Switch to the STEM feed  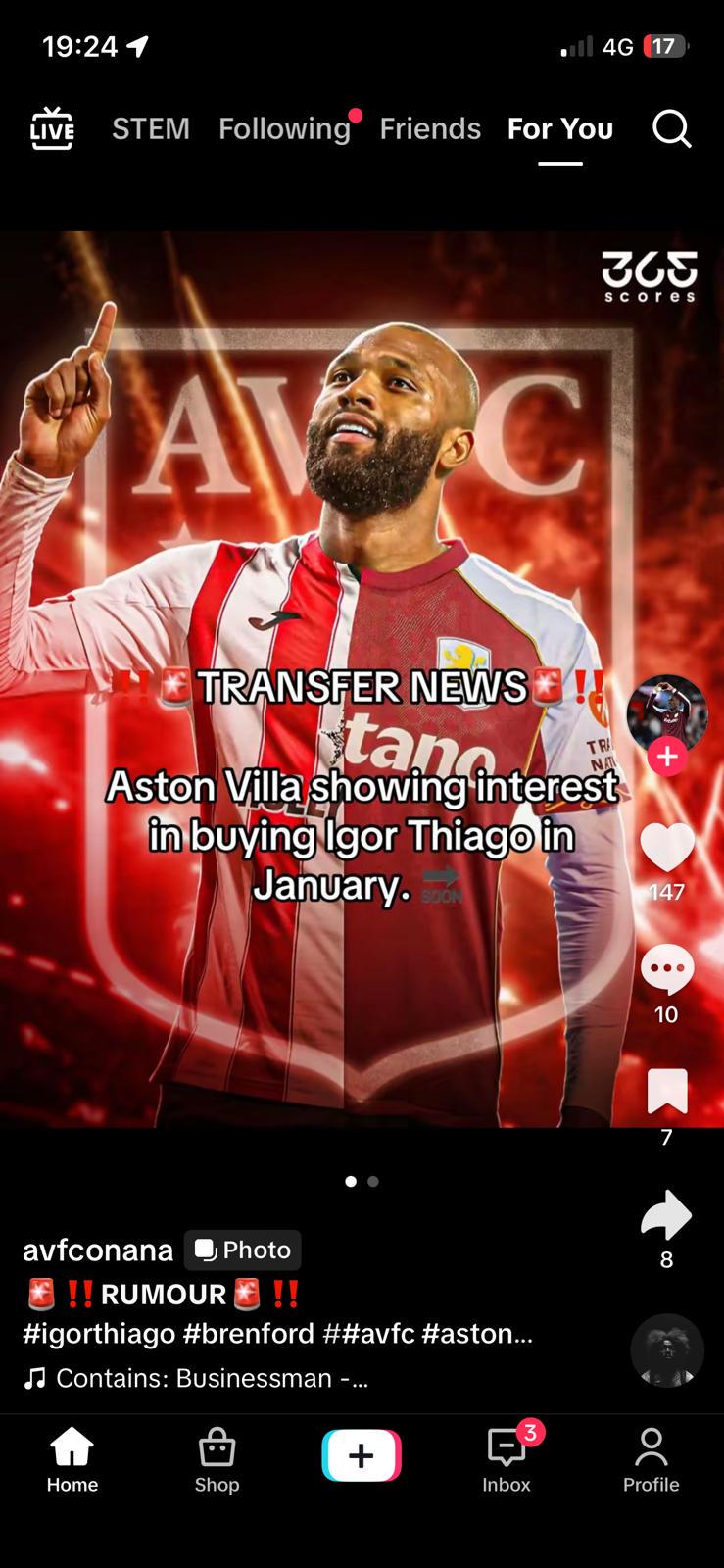[150, 128]
